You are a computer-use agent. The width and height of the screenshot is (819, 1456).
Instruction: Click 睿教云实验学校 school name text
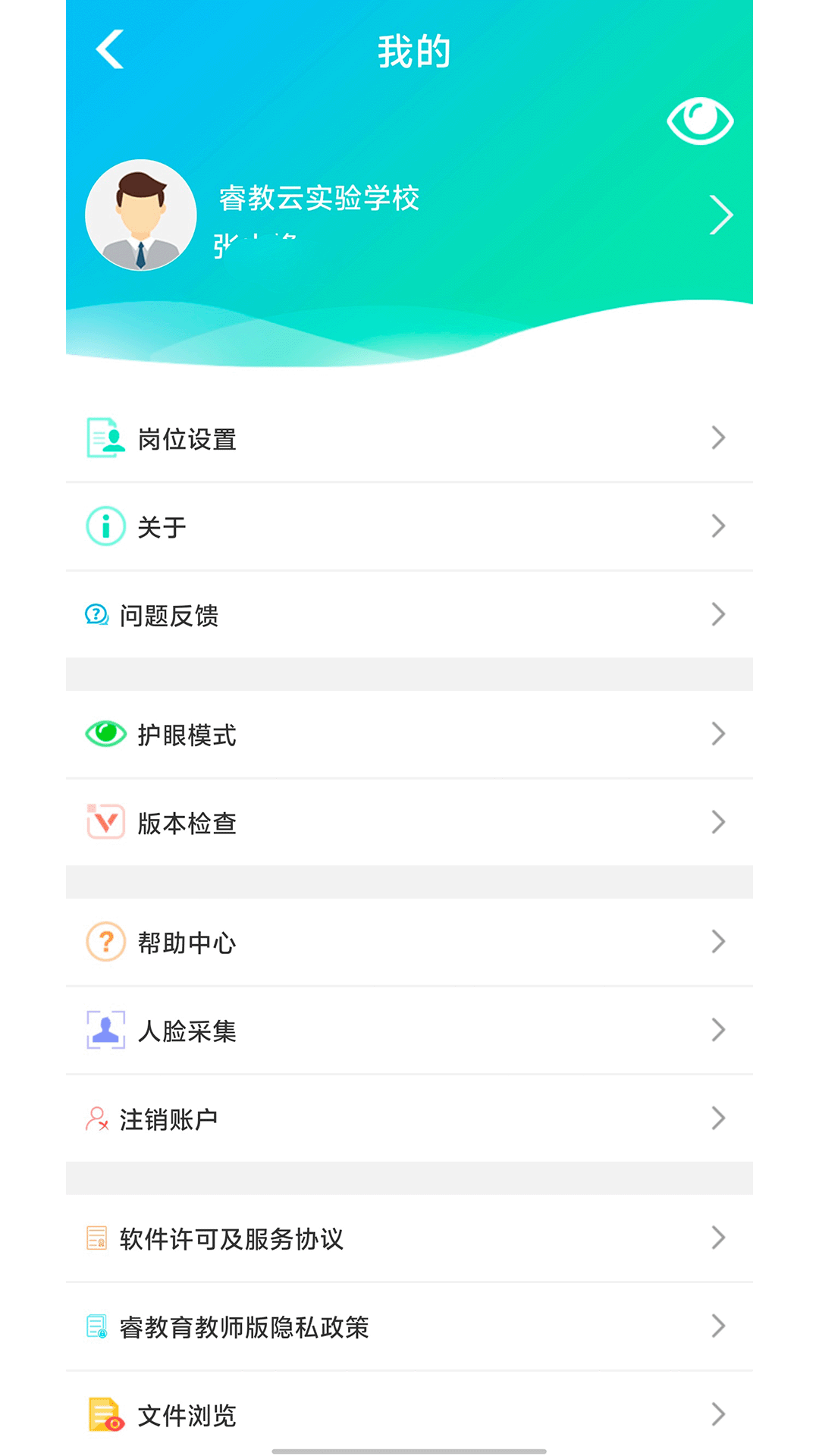click(317, 199)
